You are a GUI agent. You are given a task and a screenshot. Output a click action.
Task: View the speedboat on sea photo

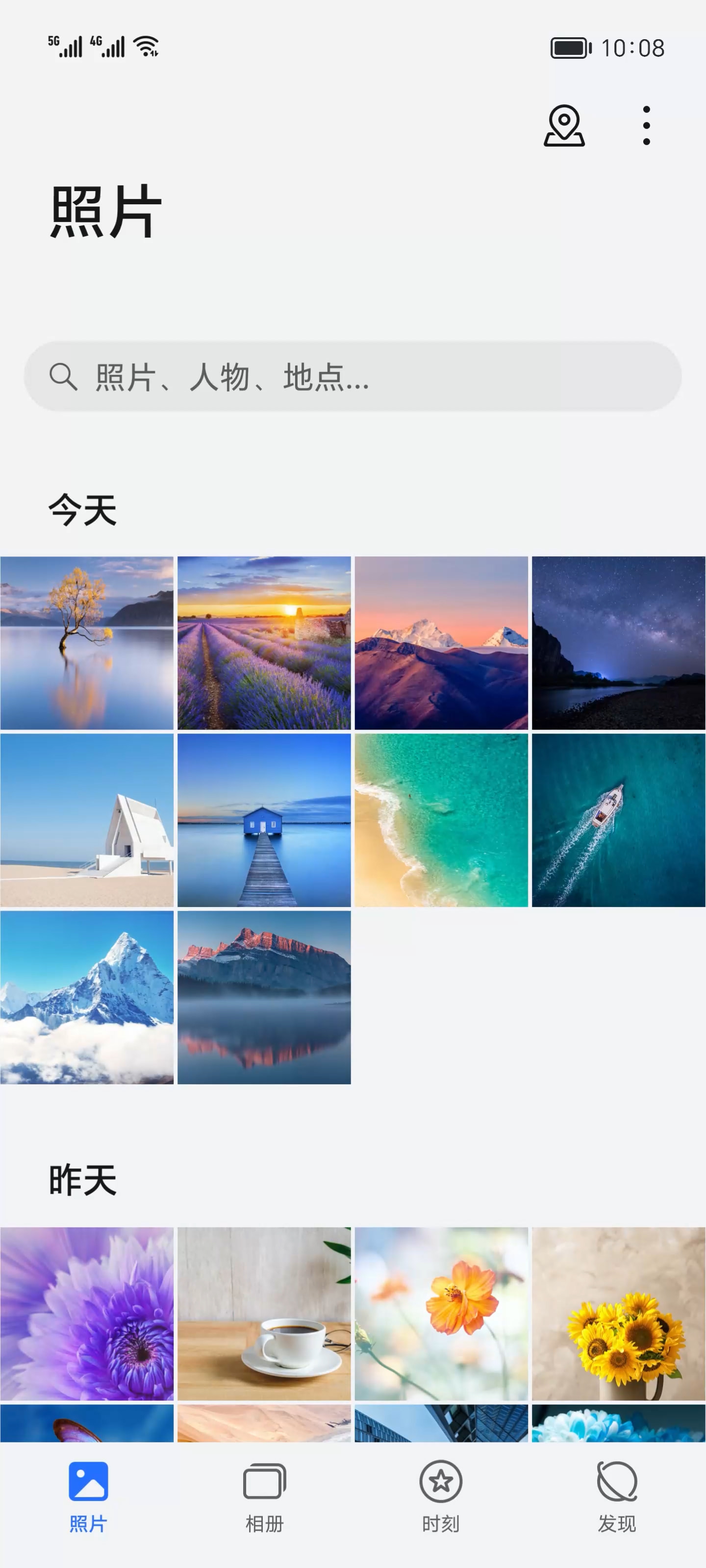(x=618, y=820)
